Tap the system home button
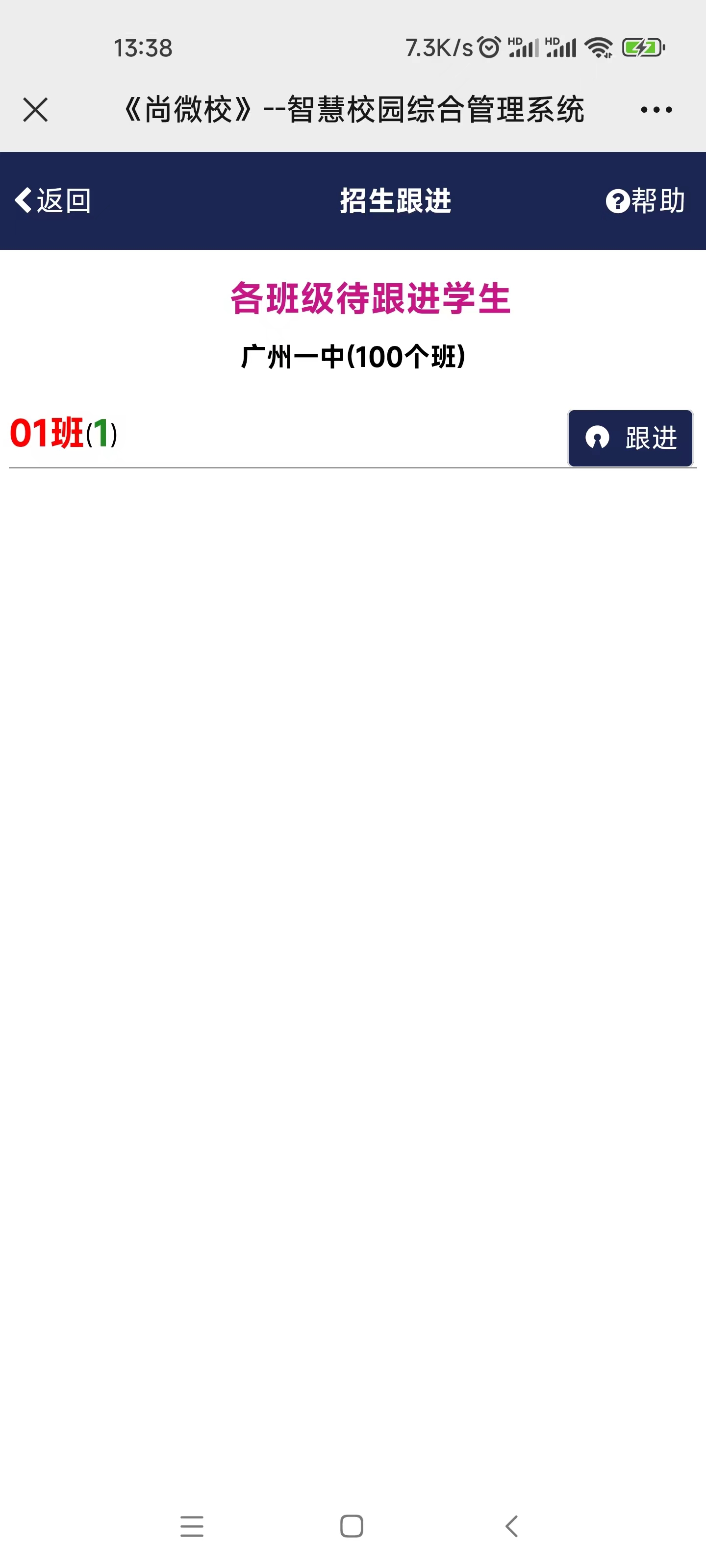 coord(352,1526)
